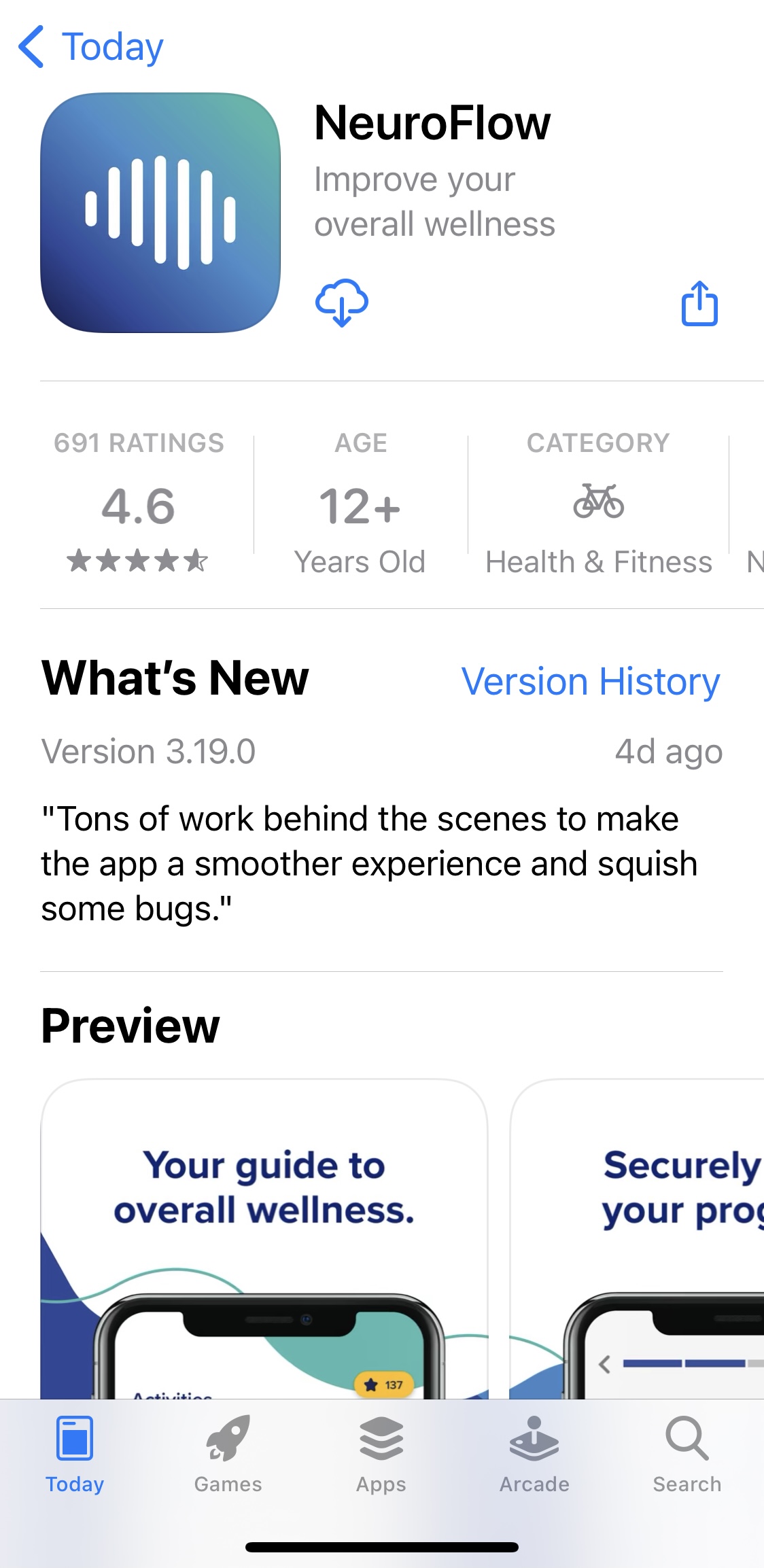This screenshot has height=1568, width=764.
Task: Open the Securely preview screenshot
Action: (637, 1238)
